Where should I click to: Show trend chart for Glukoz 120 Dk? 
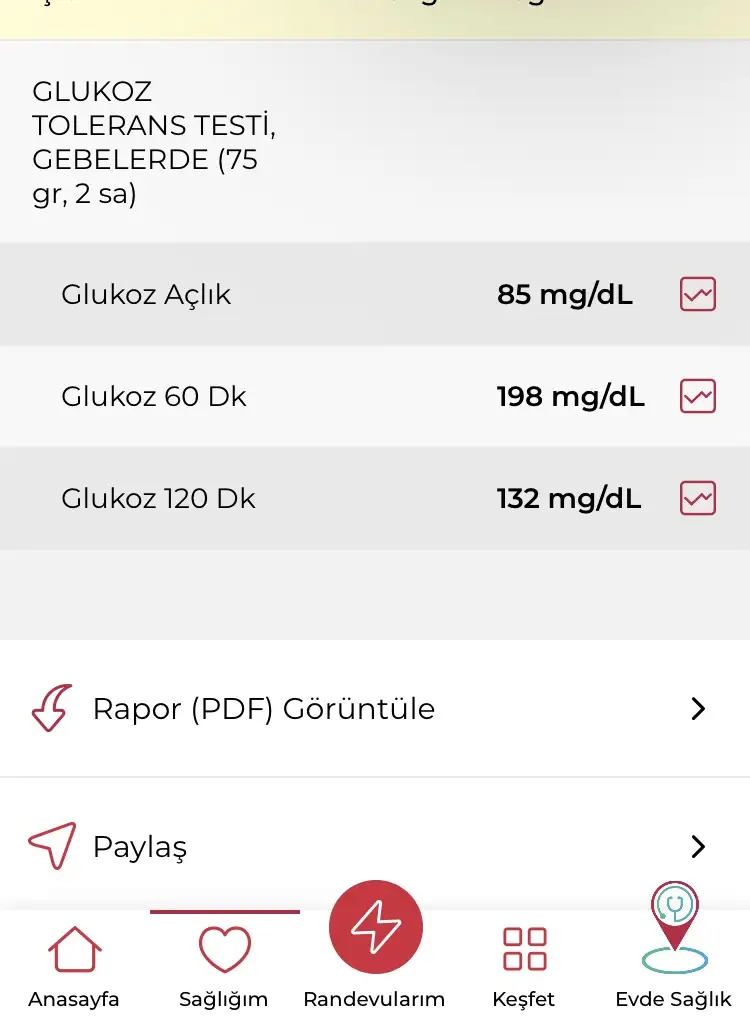(697, 497)
